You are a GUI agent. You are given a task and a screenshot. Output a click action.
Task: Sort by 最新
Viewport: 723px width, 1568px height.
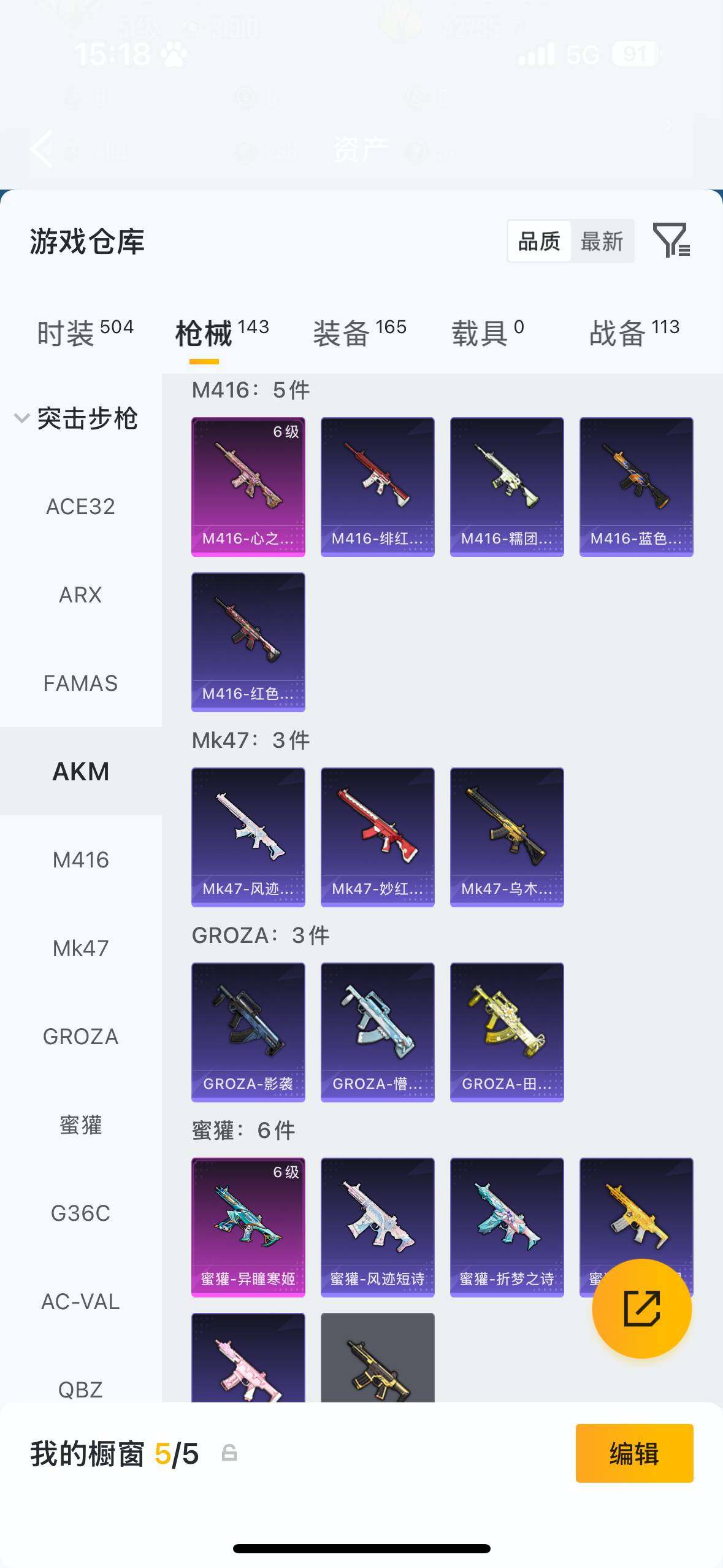click(602, 242)
